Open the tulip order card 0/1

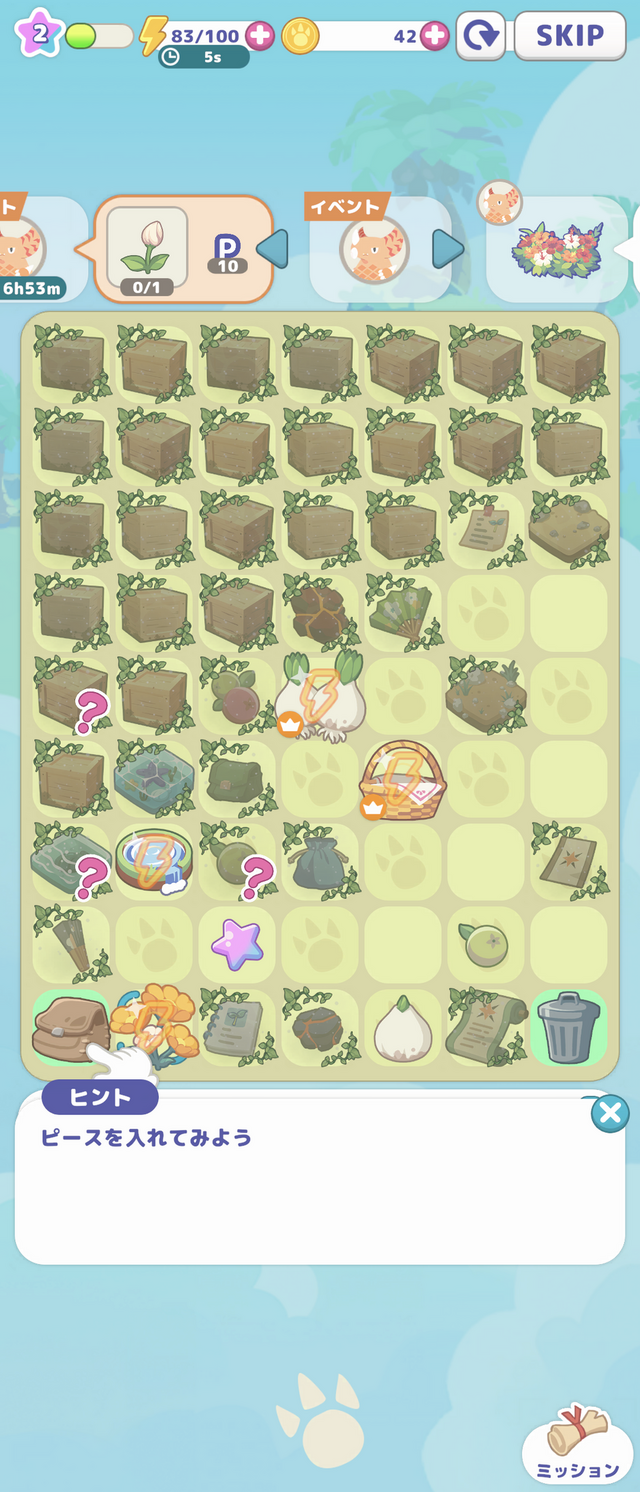coord(147,250)
